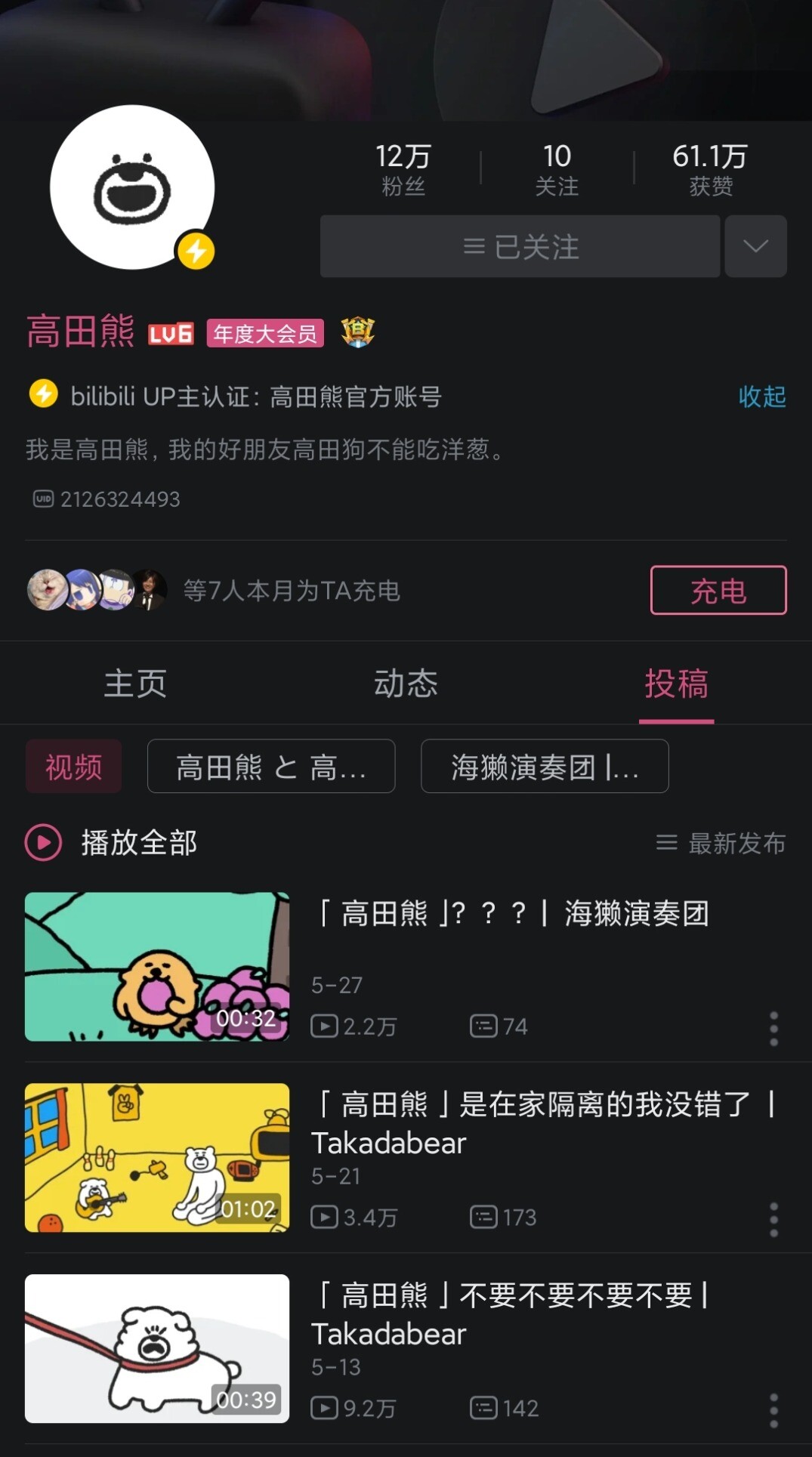Open the 海獭演奏团 video from 5-27
The image size is (812, 1457).
pyautogui.click(x=406, y=967)
